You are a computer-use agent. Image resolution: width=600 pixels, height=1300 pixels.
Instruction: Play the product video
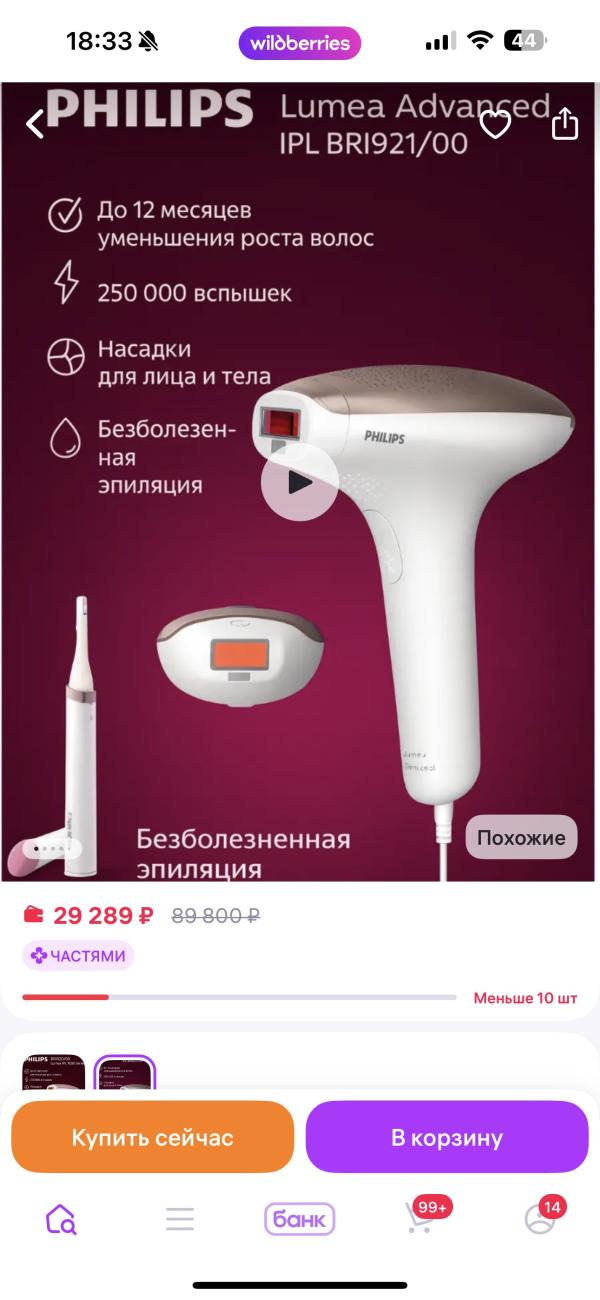(x=299, y=483)
